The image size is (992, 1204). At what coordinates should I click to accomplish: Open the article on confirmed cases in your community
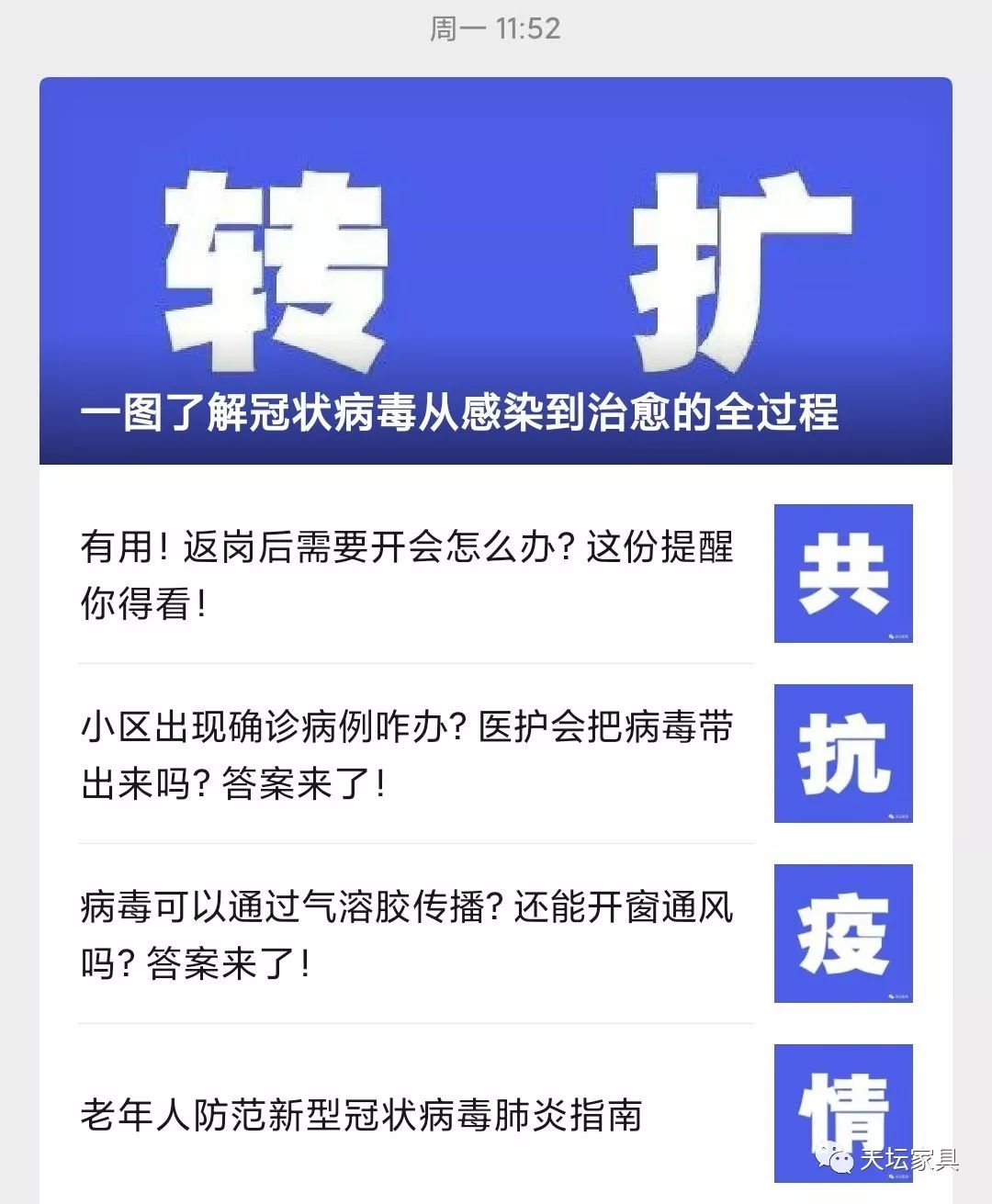coord(406,754)
